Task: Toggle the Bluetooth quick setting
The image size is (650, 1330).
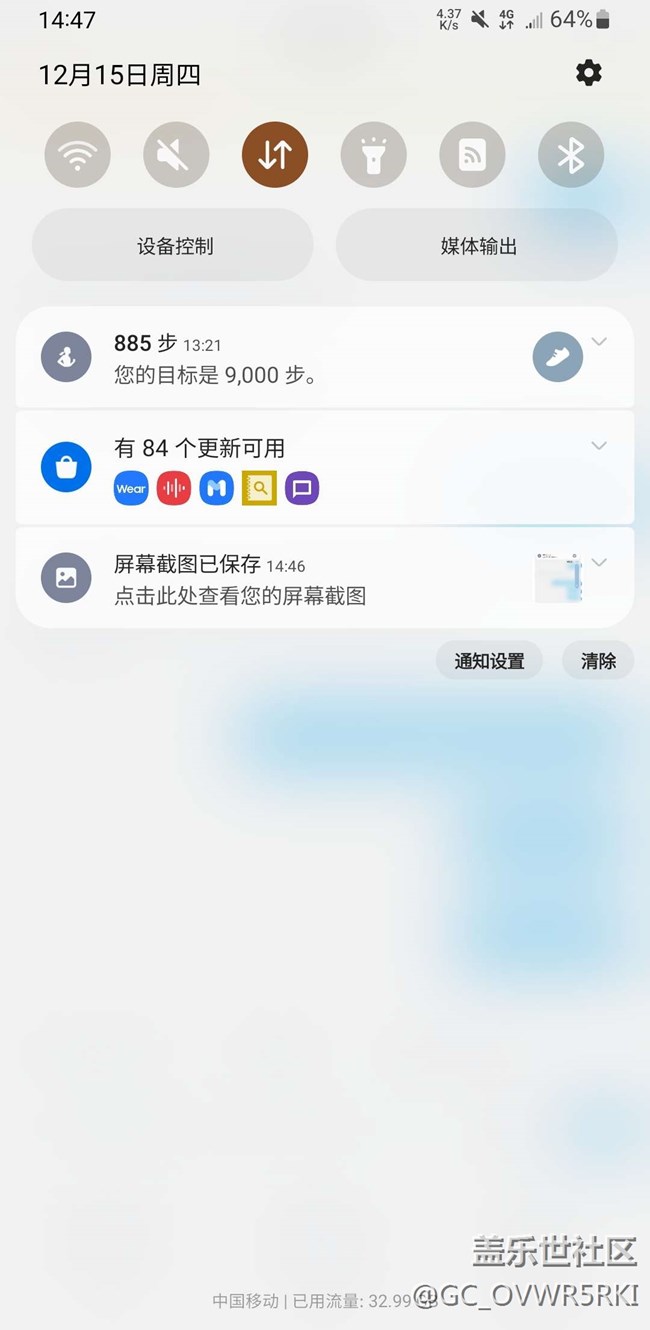Action: (x=571, y=155)
